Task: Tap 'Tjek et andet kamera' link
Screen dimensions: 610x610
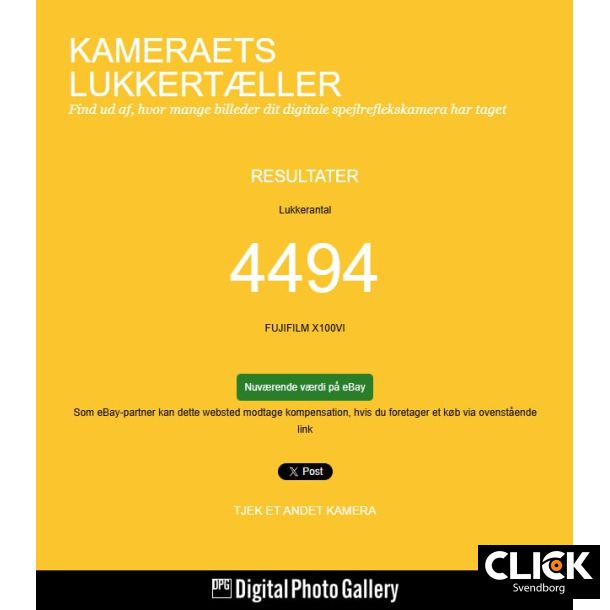Action: 304,510
